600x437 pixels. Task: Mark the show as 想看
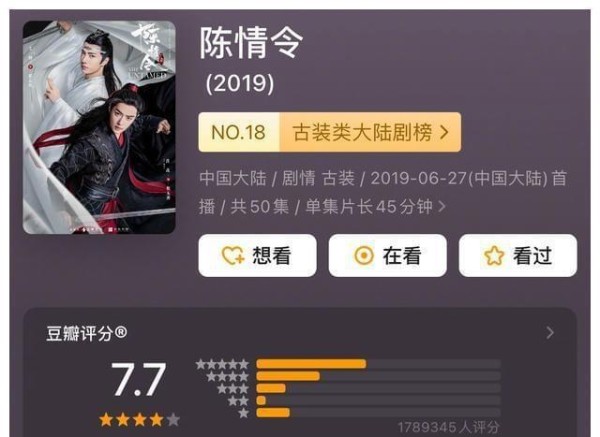(x=257, y=256)
